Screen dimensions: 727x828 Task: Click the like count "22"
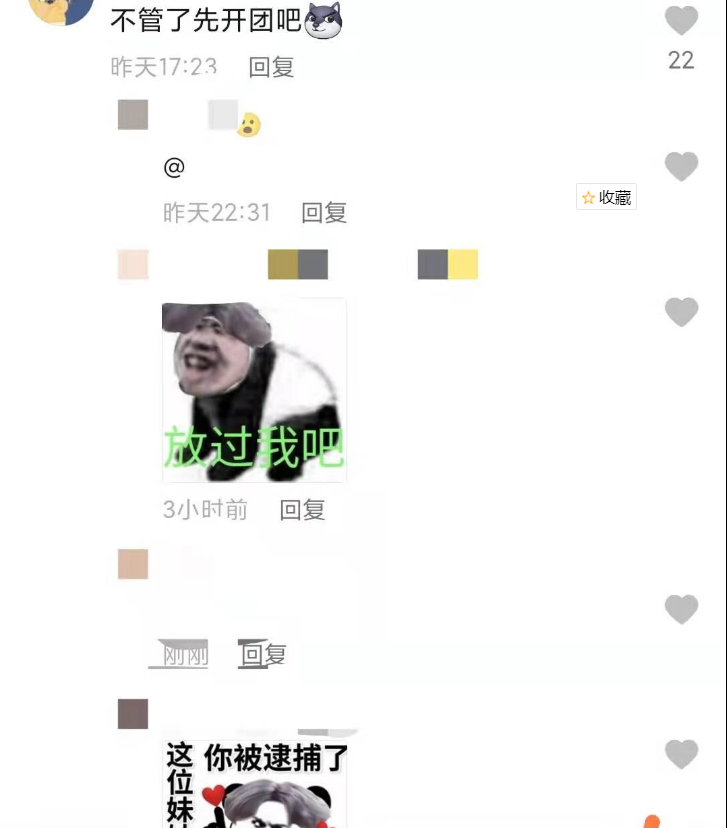pyautogui.click(x=681, y=60)
